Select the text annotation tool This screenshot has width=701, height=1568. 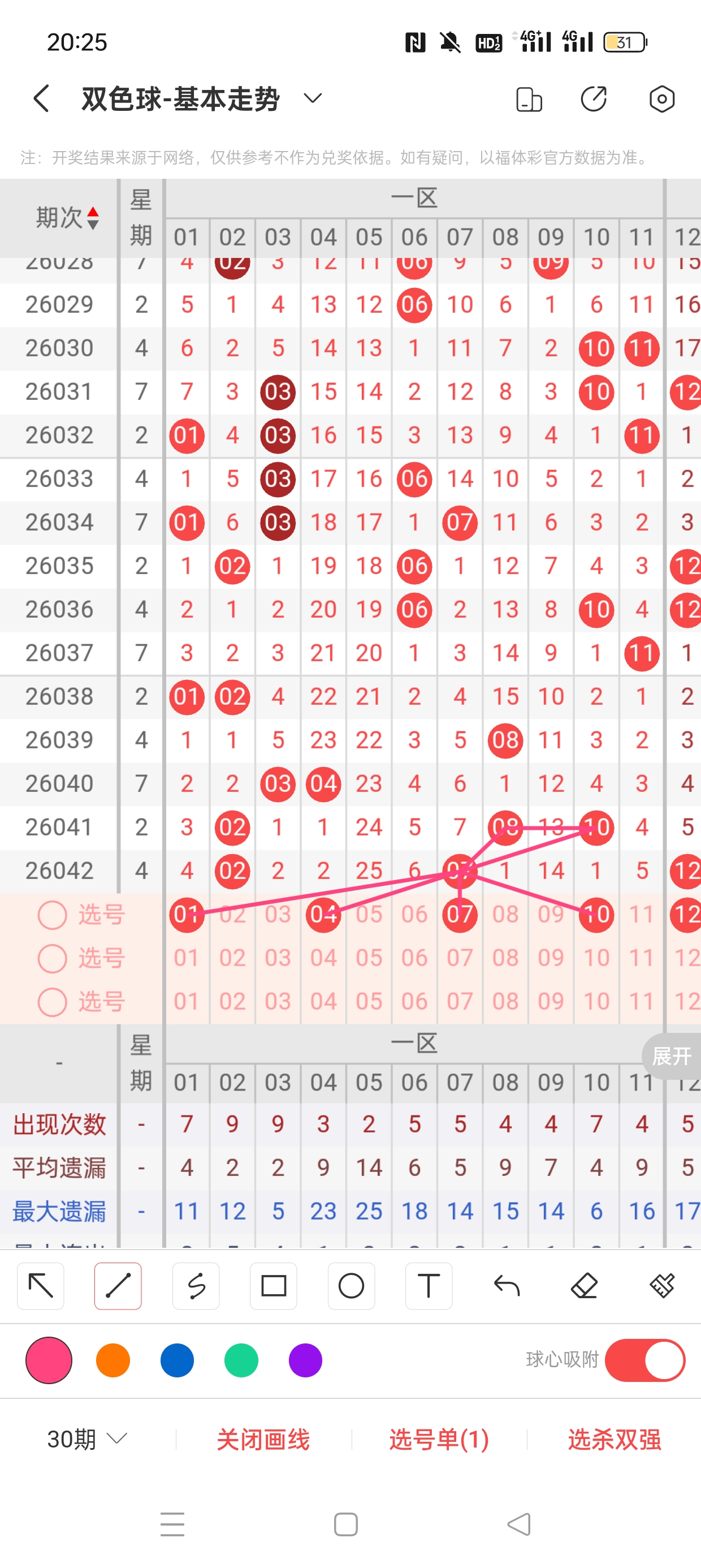click(429, 1286)
